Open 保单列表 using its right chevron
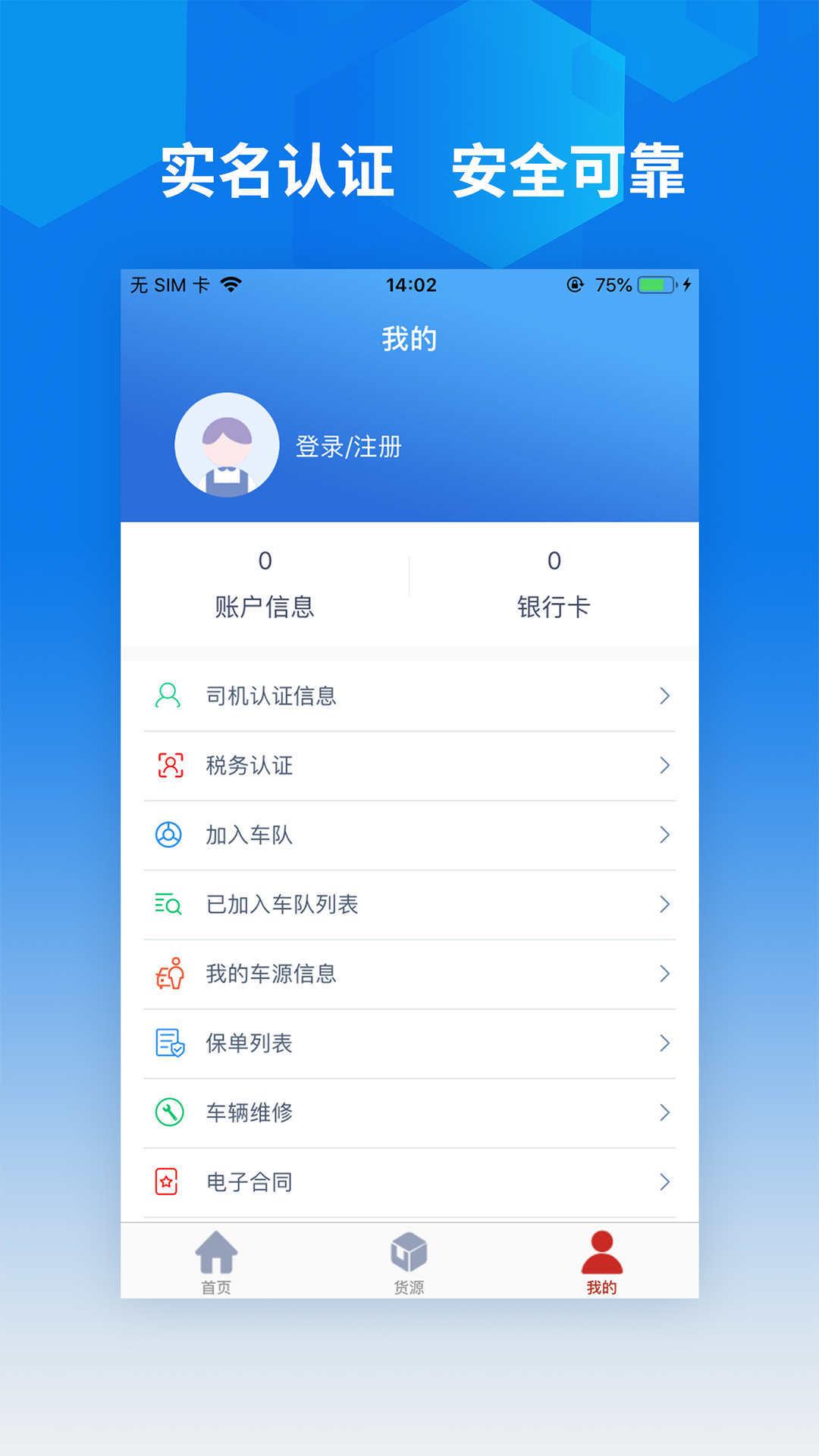This screenshot has height=1456, width=819. (x=665, y=1043)
